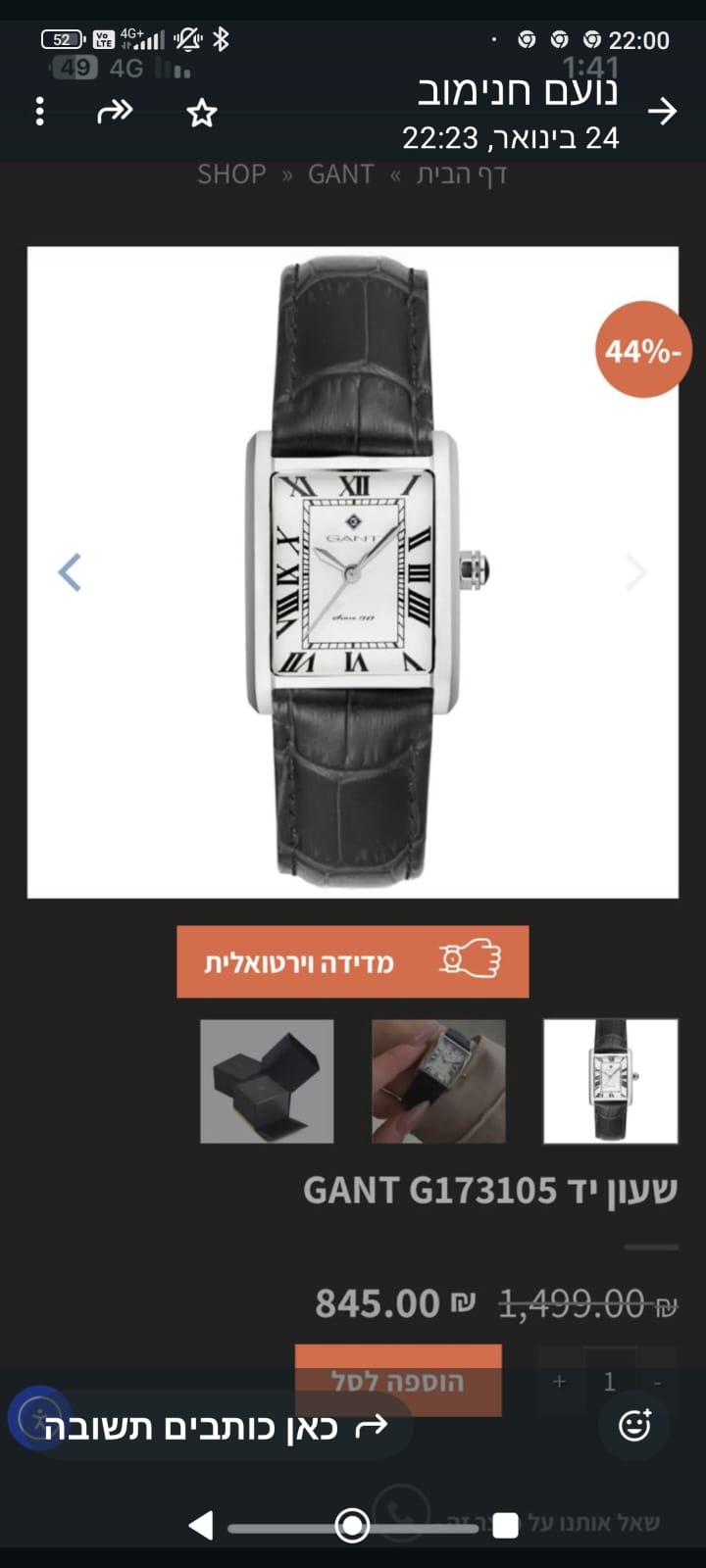Viewport: 706px width, 1568px height.
Task: Tap the system back triangle button
Action: [x=201, y=1525]
